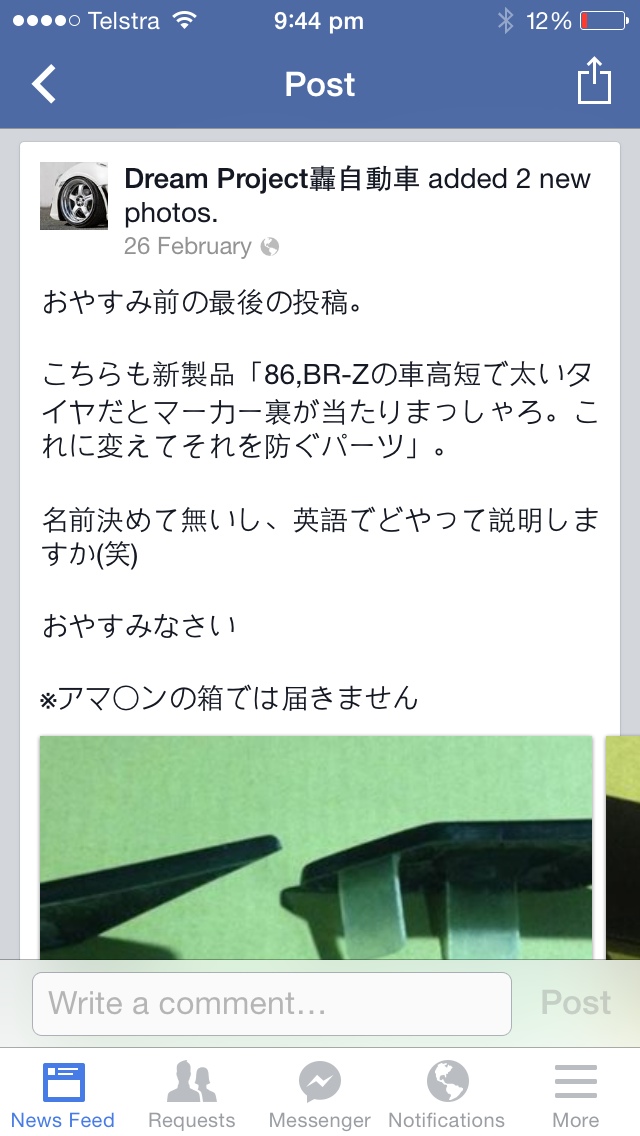640x1136 pixels.
Task: Go to the Messenger tab
Action: 319,1094
